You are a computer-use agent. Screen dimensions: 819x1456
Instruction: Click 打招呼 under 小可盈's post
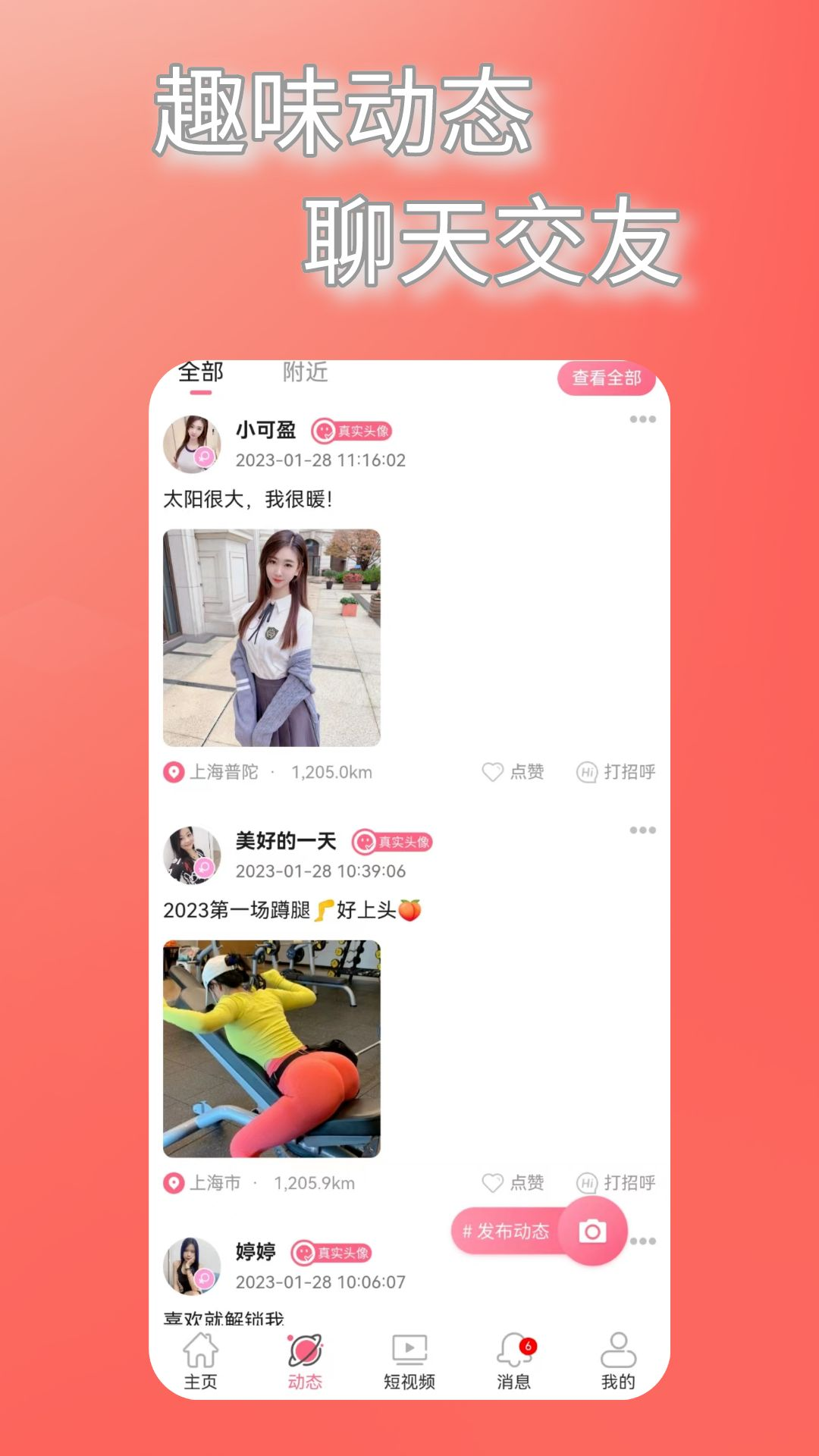(630, 773)
